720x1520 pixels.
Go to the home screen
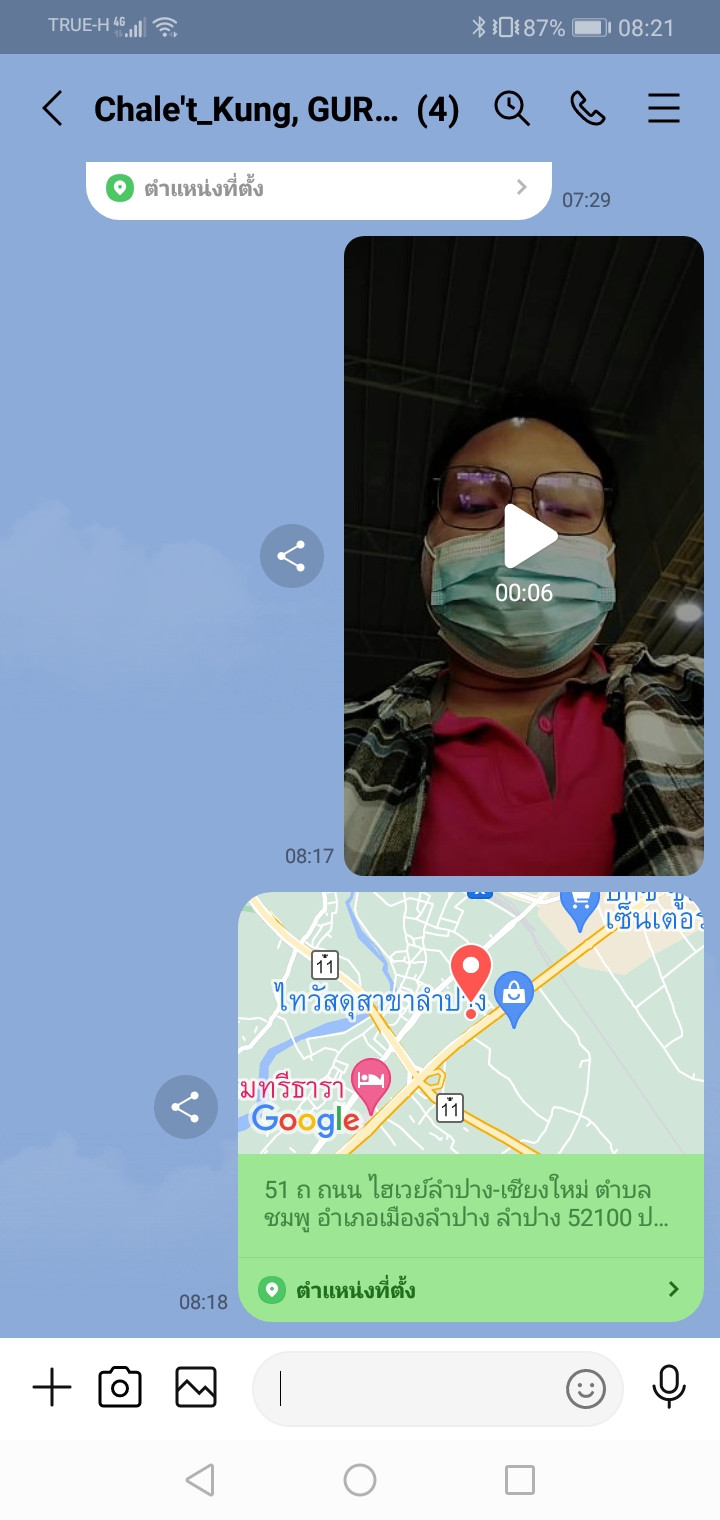click(360, 1480)
